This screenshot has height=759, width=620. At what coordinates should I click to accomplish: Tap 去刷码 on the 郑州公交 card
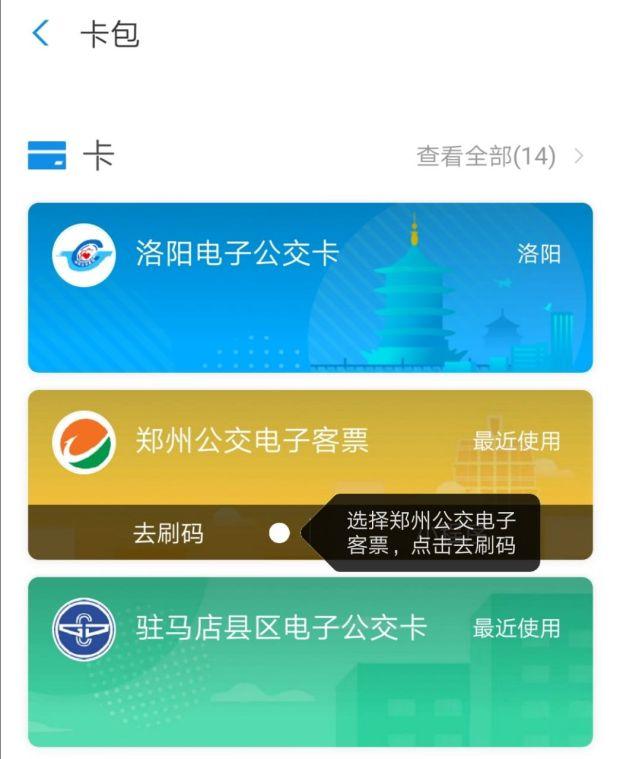pos(168,534)
